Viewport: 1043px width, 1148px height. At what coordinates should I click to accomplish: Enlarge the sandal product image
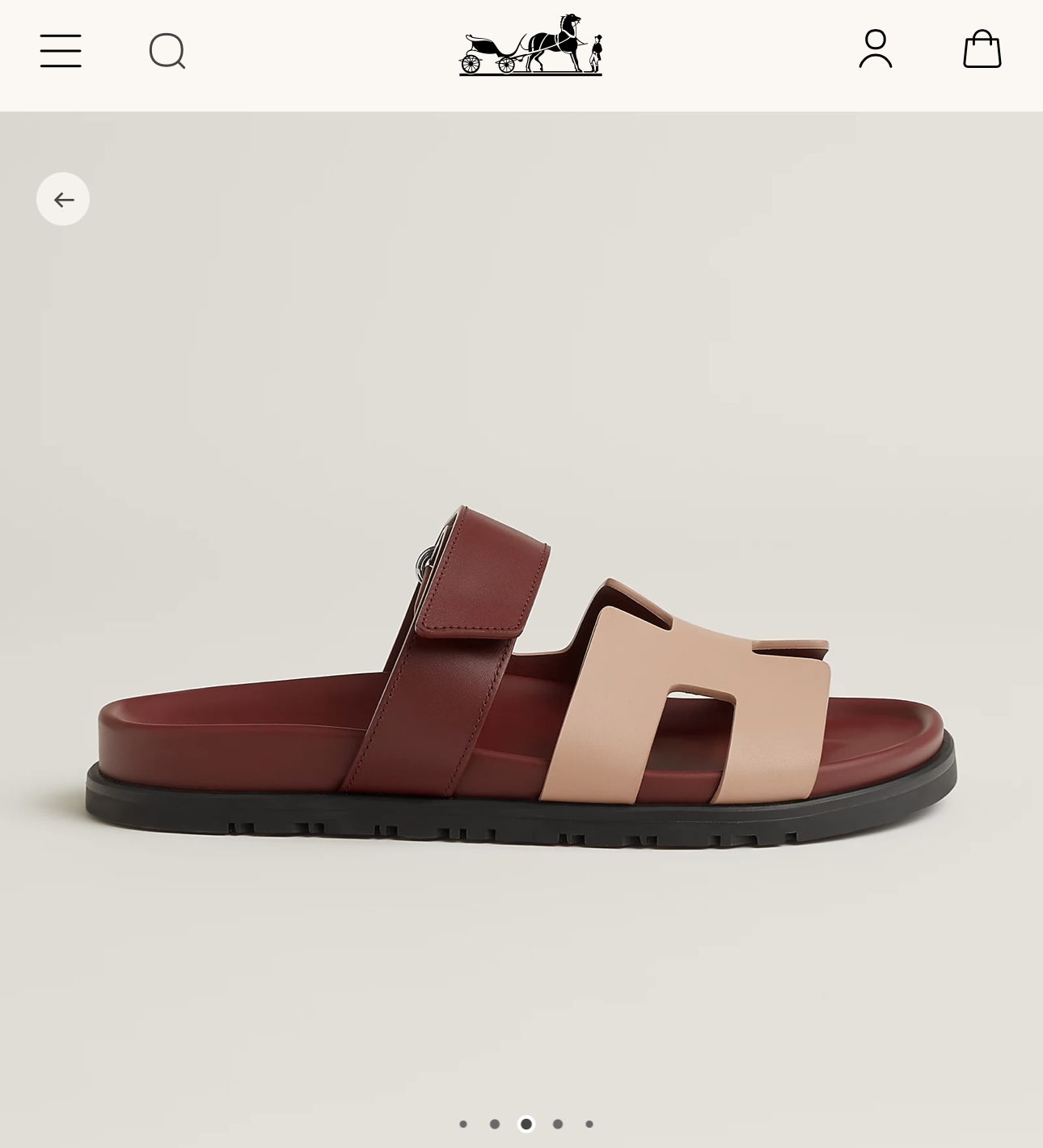click(521, 679)
